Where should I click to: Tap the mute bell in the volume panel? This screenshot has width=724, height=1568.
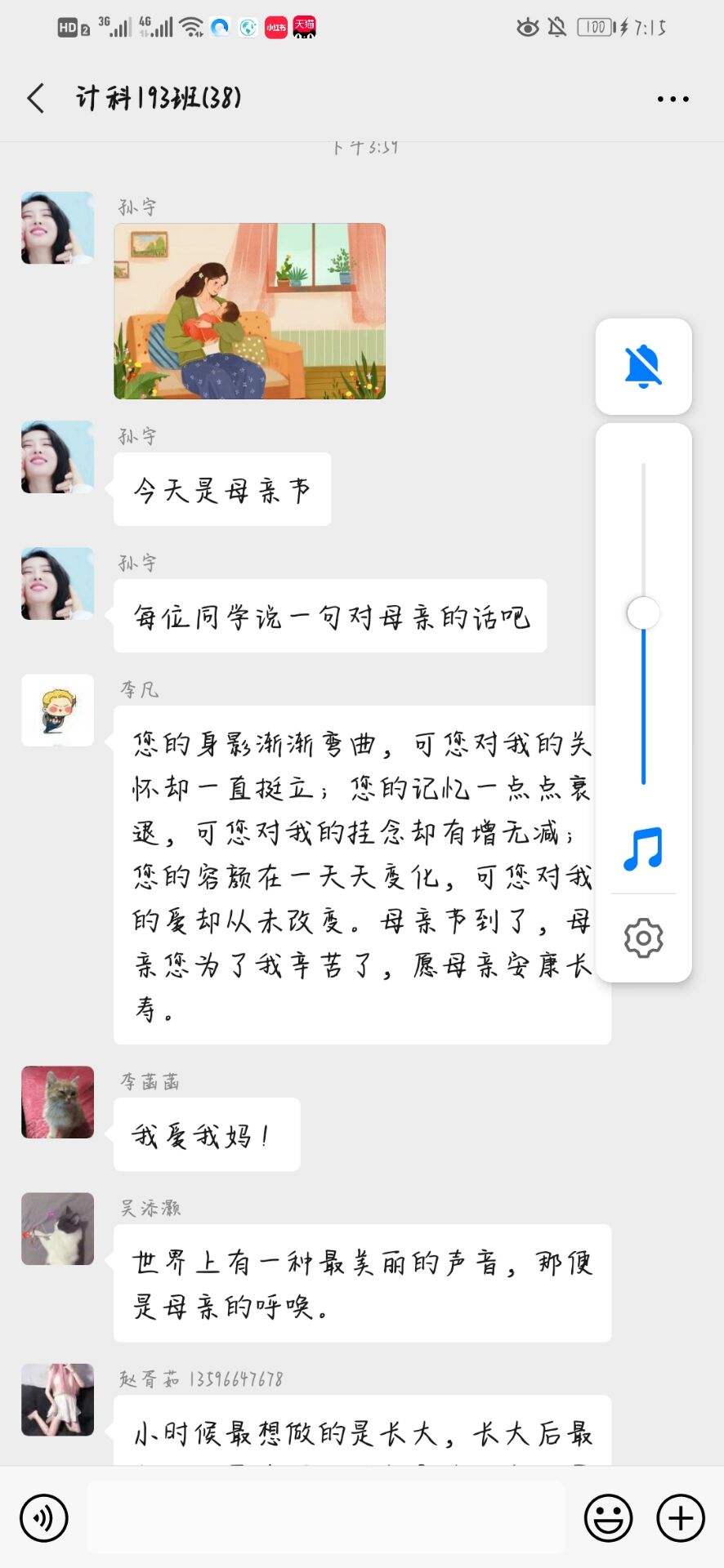point(643,366)
